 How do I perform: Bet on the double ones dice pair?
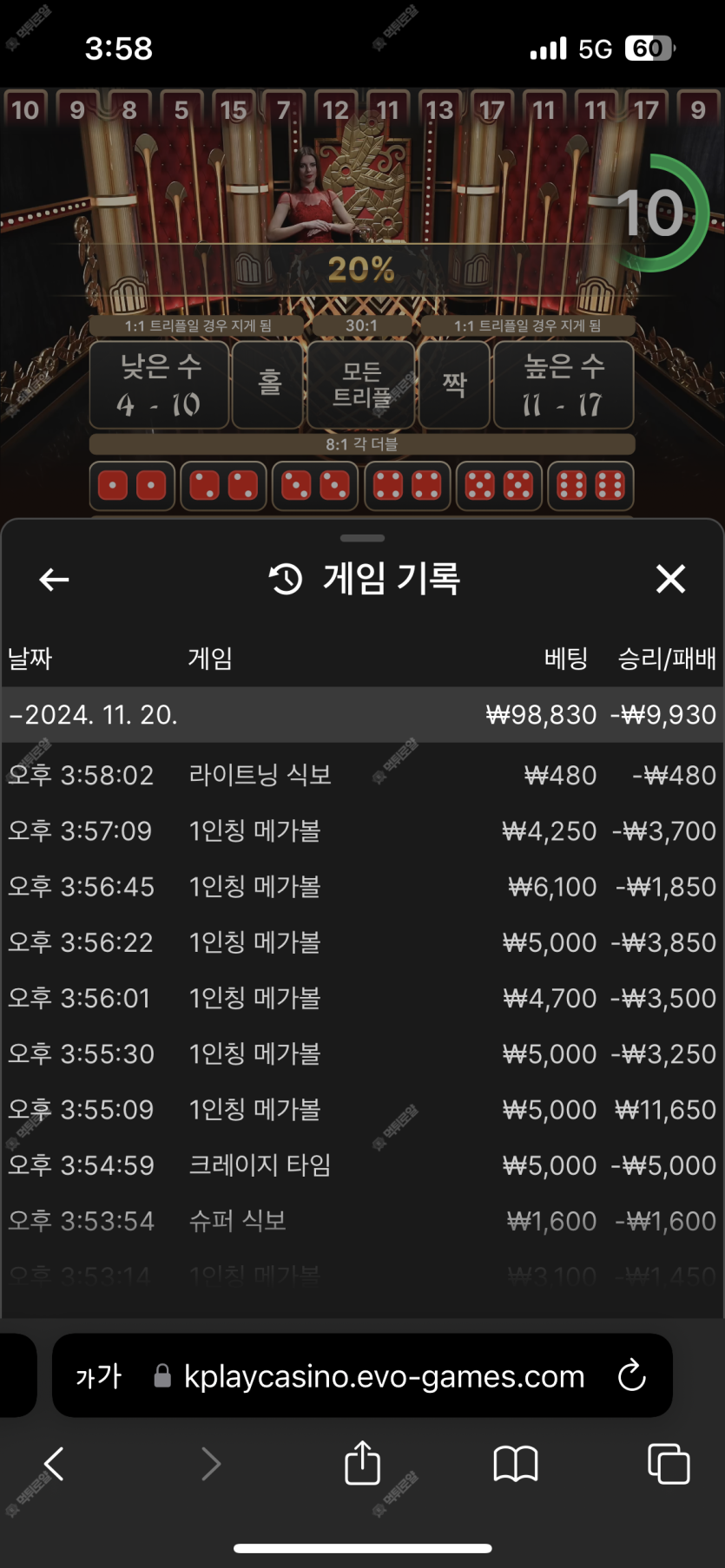(132, 486)
